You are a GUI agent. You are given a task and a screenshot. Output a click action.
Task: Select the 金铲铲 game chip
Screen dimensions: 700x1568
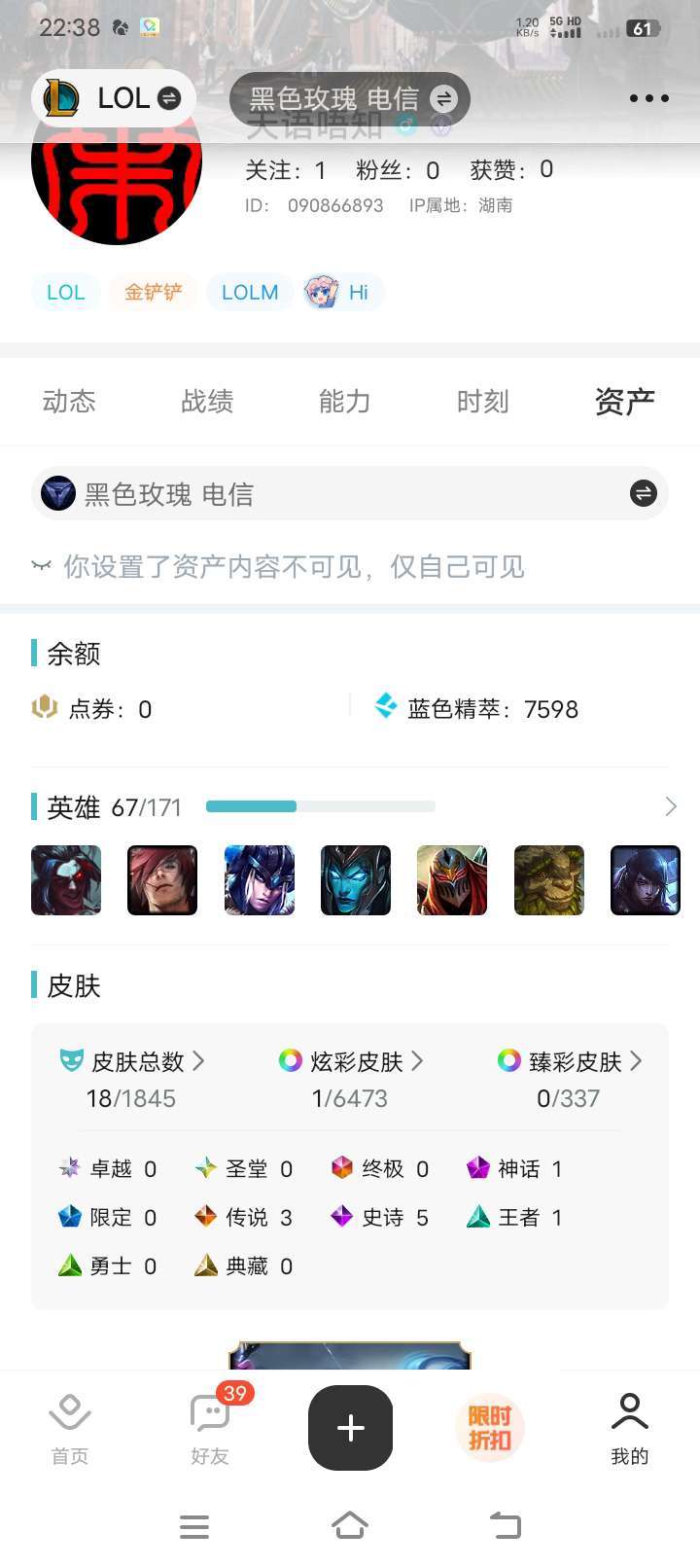coord(153,292)
